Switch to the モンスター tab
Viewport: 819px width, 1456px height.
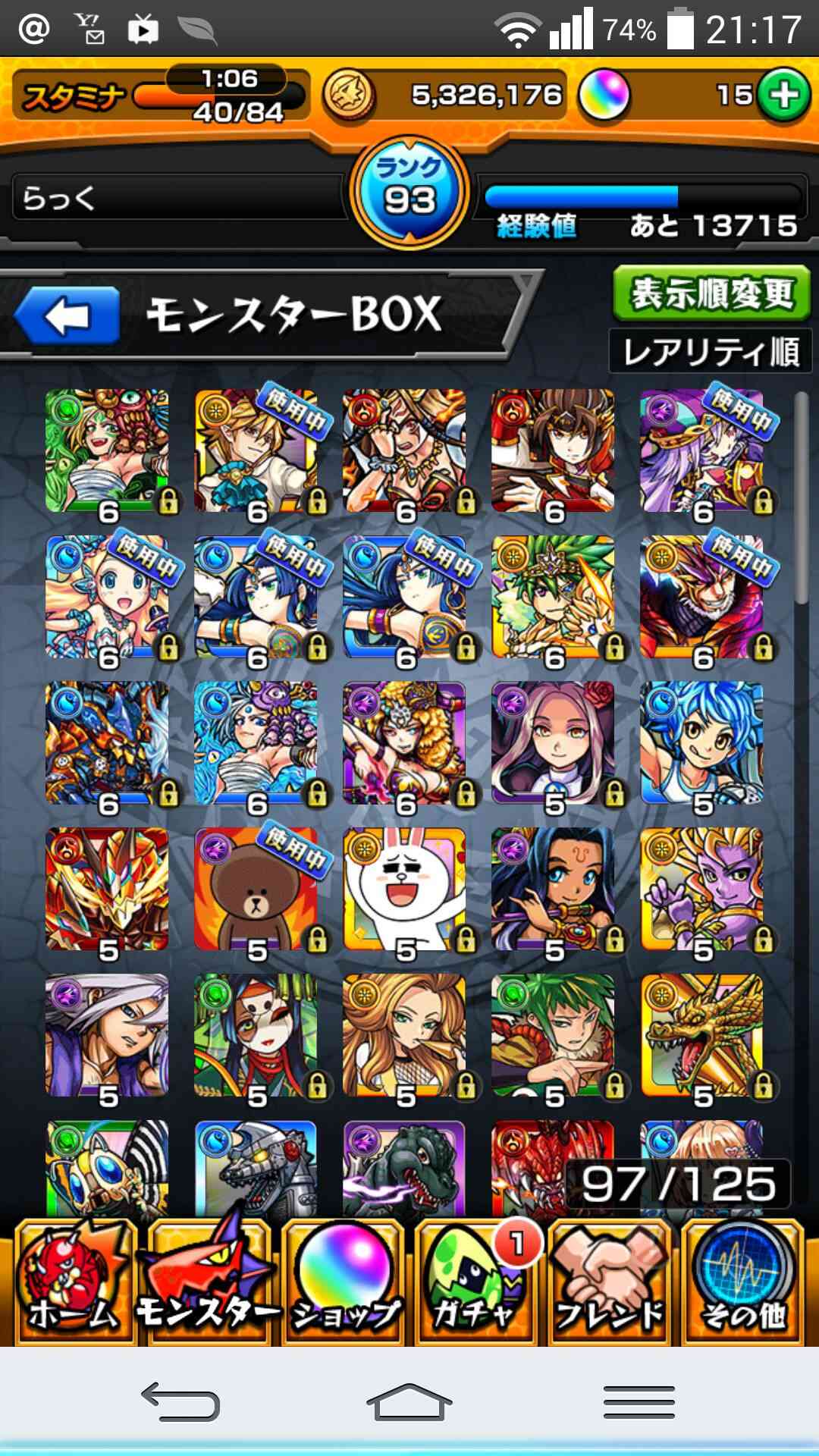pyautogui.click(x=208, y=1282)
